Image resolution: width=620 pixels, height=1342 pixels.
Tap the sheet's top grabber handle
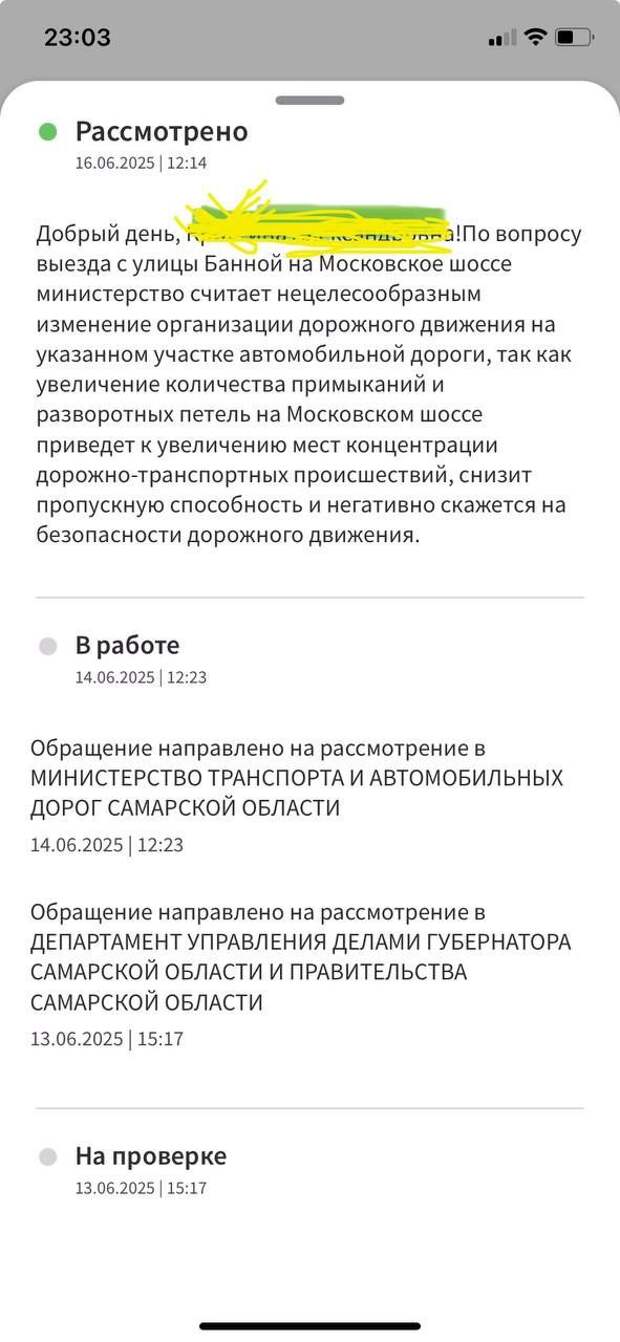[310, 100]
